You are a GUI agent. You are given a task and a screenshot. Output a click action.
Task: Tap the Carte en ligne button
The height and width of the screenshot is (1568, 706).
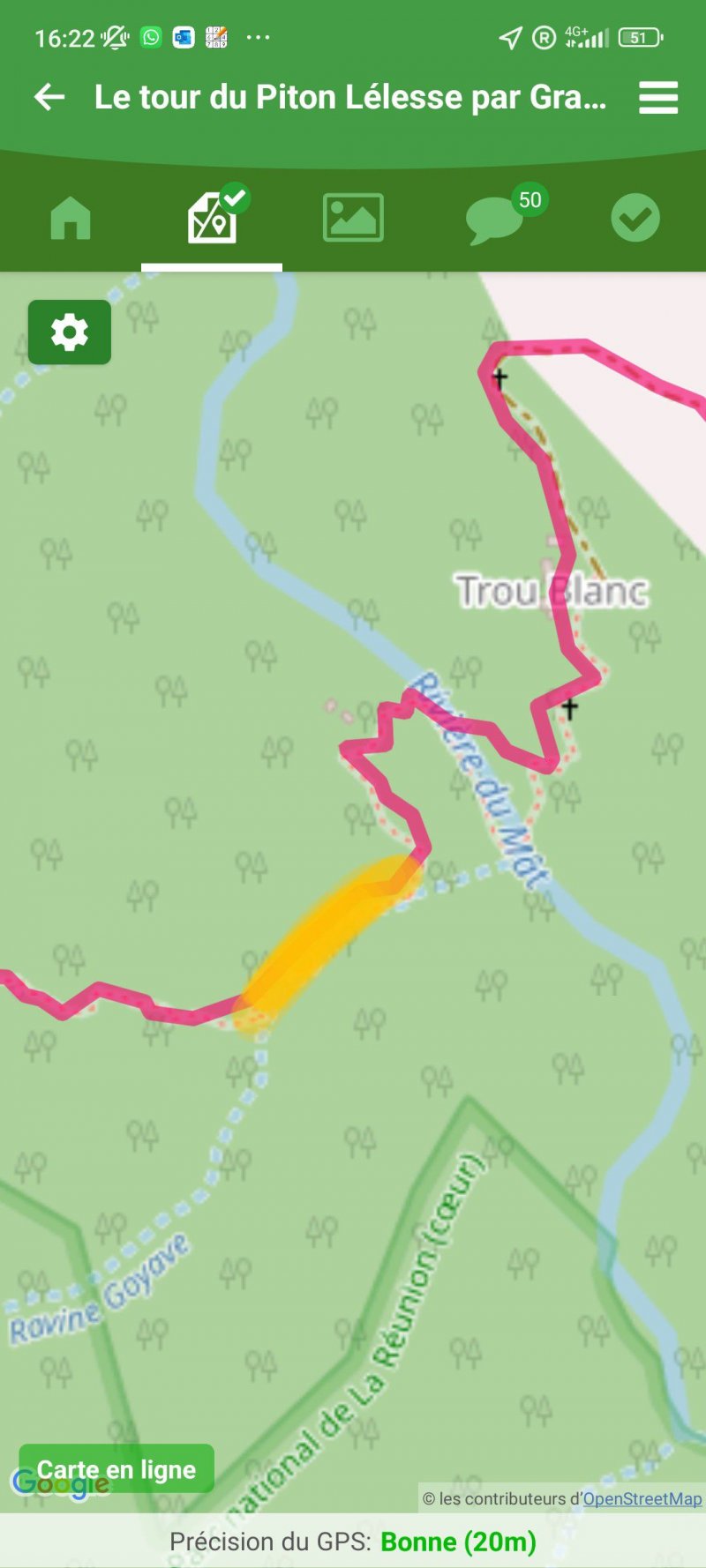[116, 1469]
